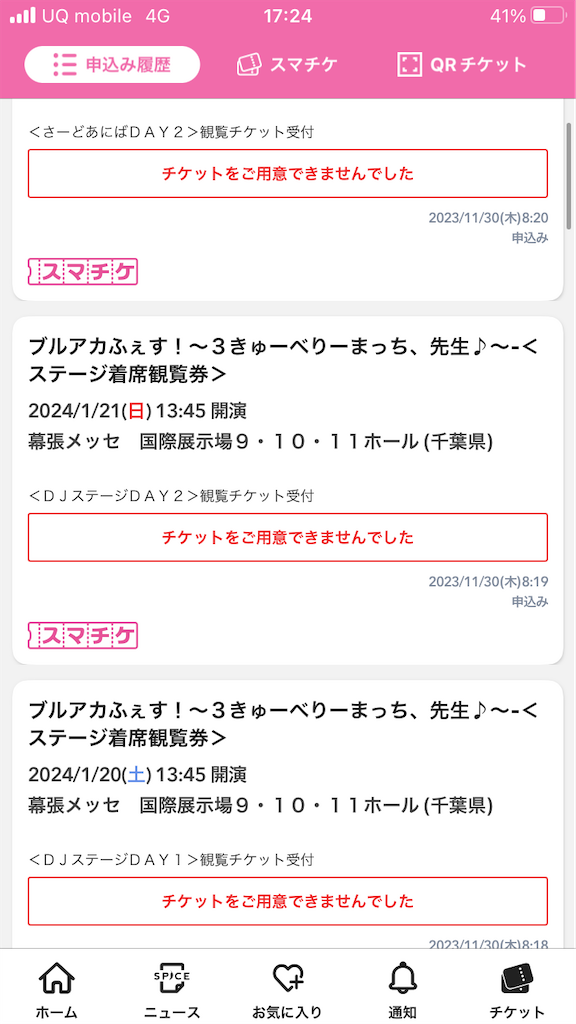Switch to the スマチケ tab

pyautogui.click(x=287, y=65)
